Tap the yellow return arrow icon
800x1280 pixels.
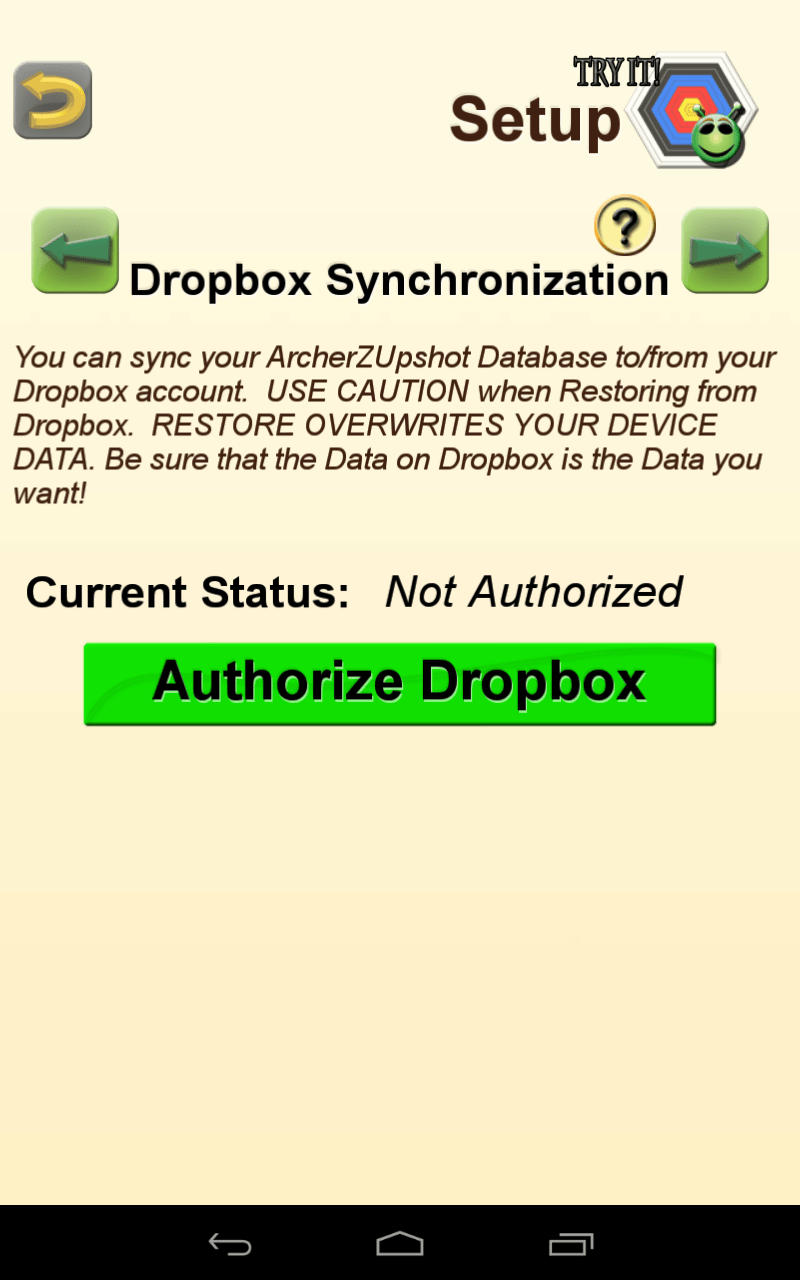[53, 100]
